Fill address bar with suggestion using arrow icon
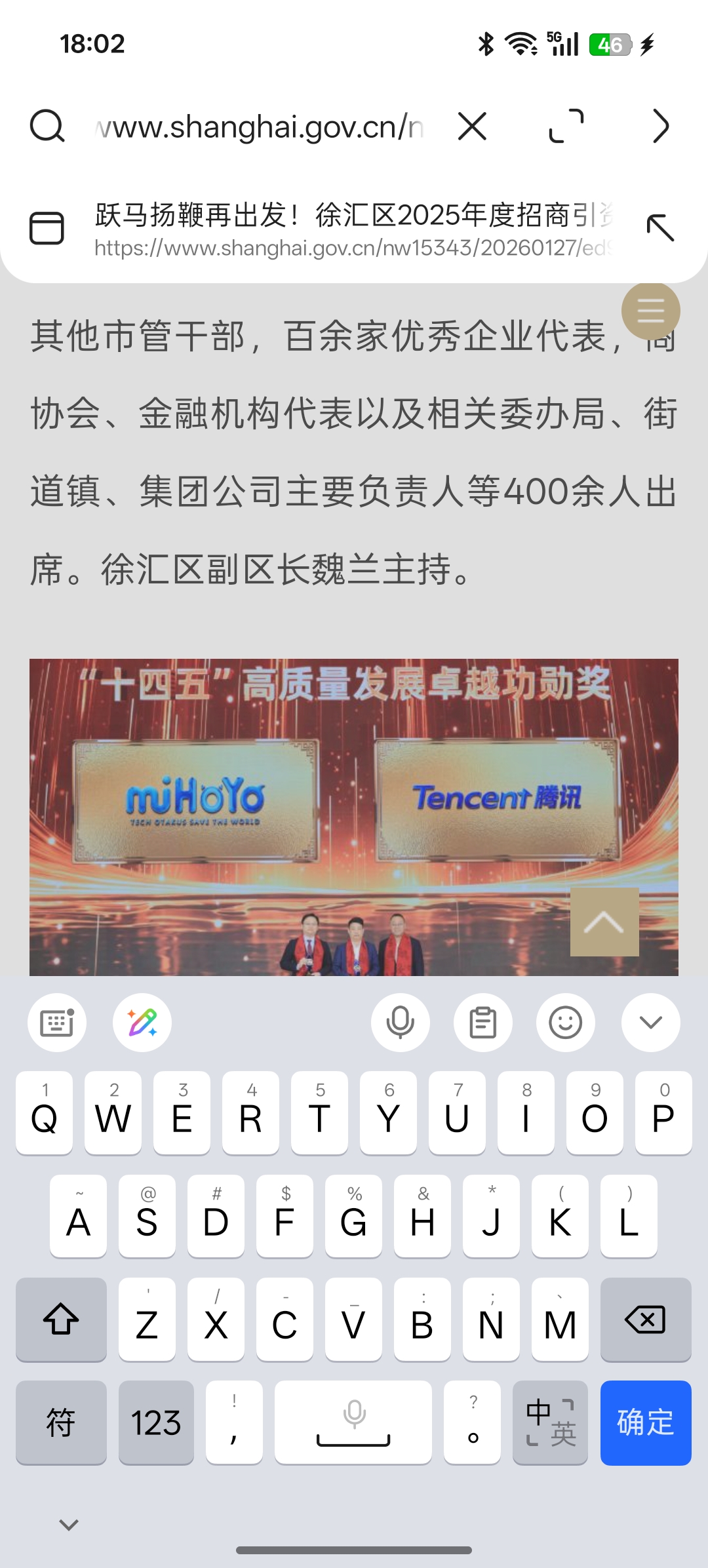 click(660, 228)
